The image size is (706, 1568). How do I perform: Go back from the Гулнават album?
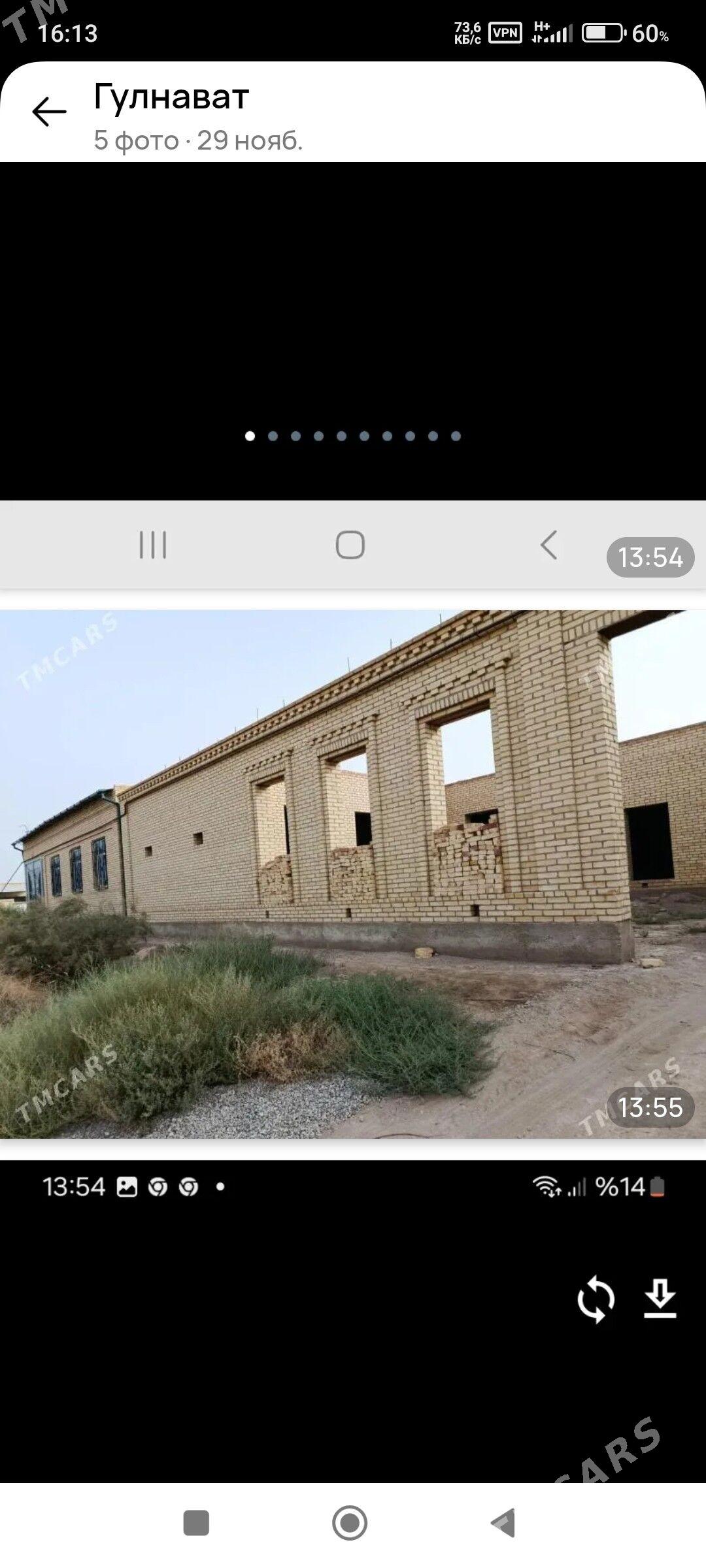tap(49, 112)
